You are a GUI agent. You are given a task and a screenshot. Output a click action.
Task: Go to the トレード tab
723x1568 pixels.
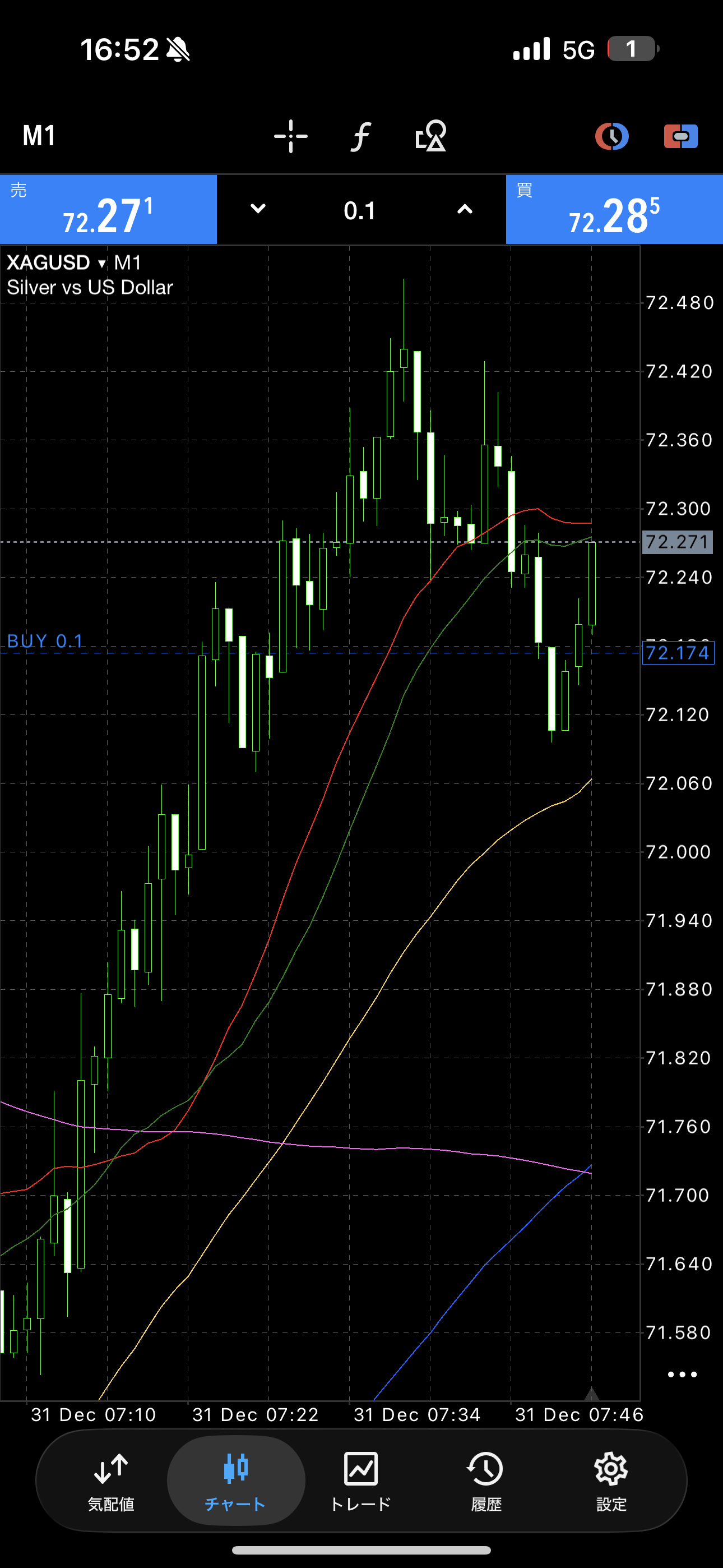coord(361,1480)
